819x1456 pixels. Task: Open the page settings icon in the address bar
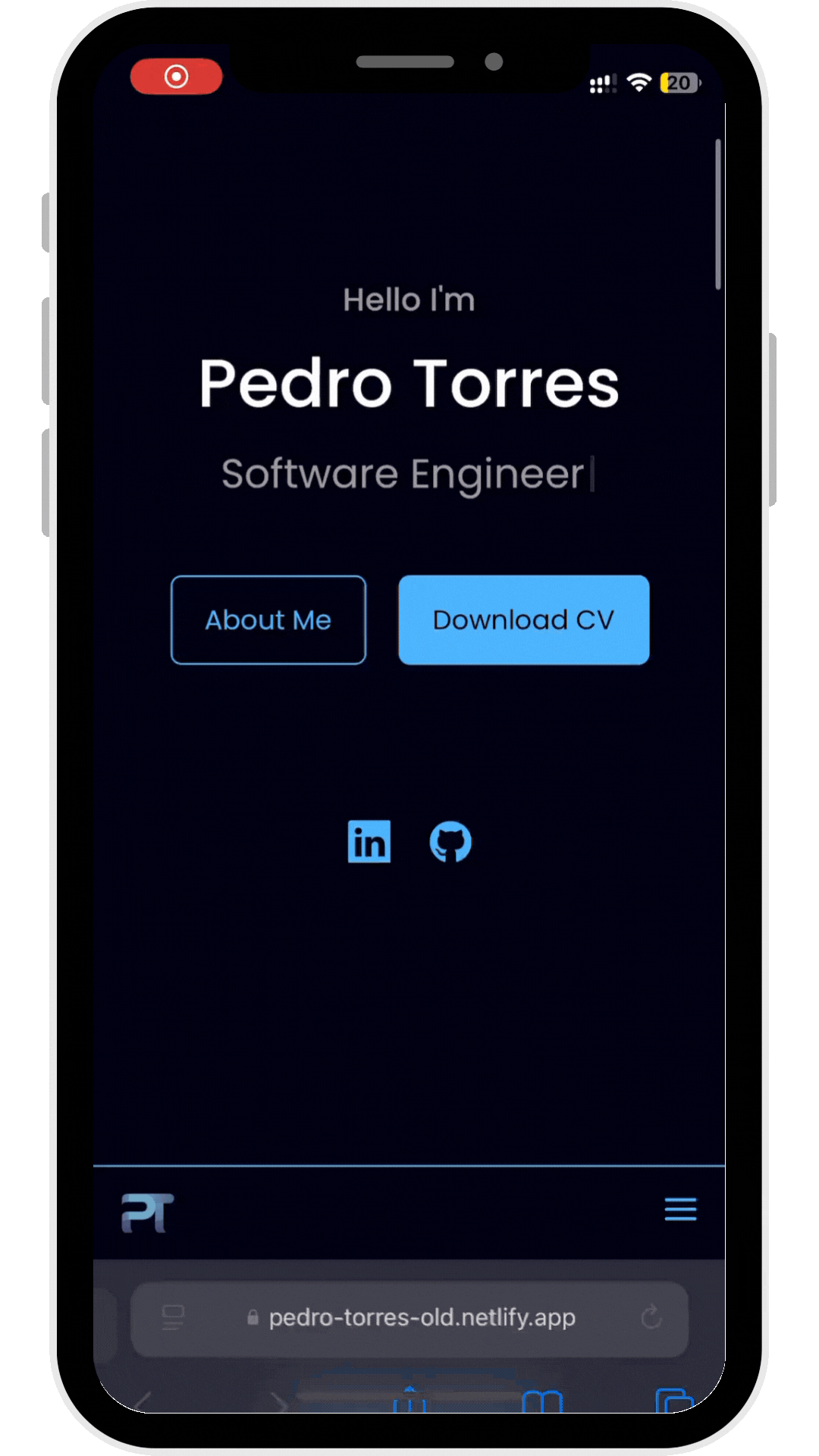point(173,1318)
